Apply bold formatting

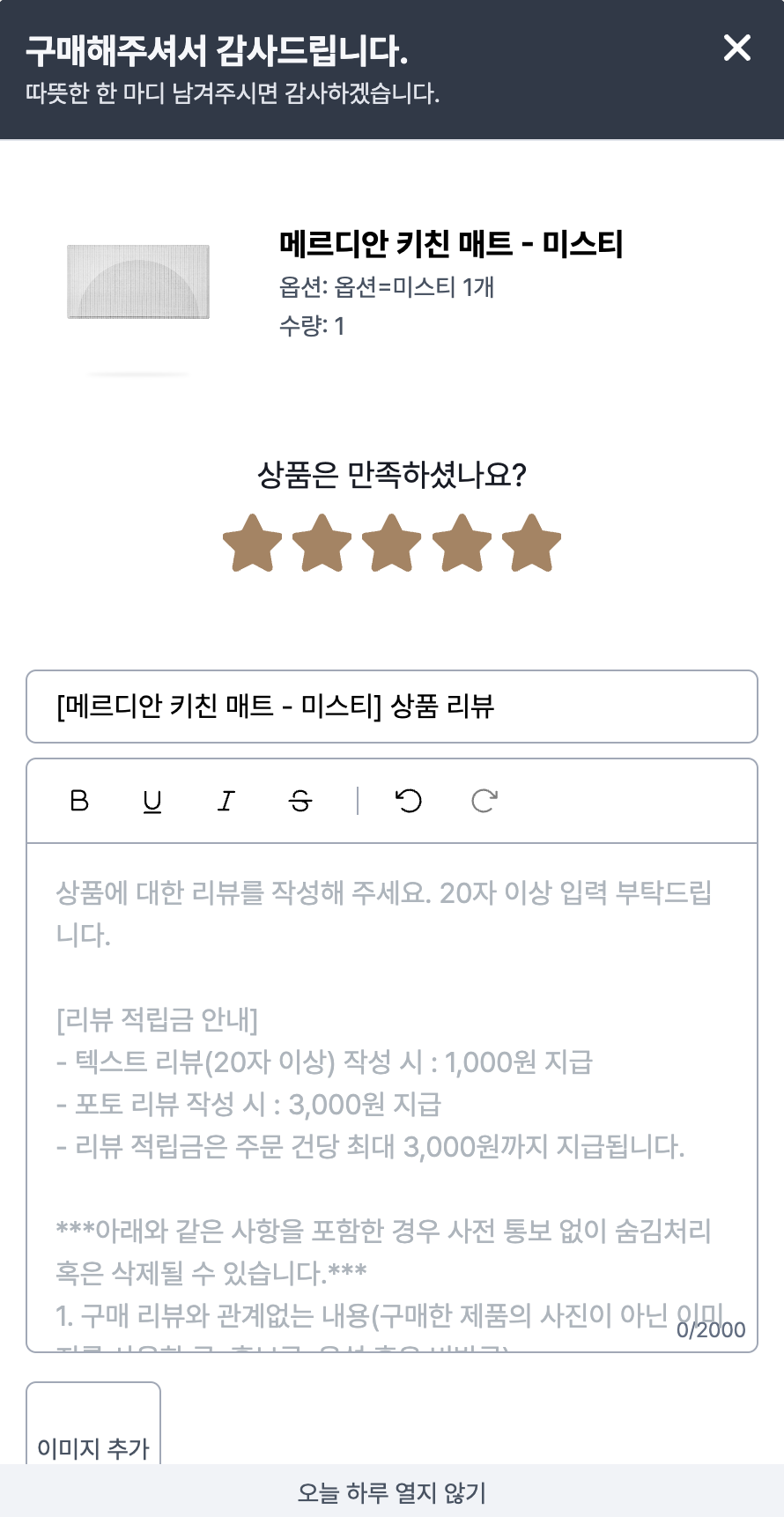[79, 801]
